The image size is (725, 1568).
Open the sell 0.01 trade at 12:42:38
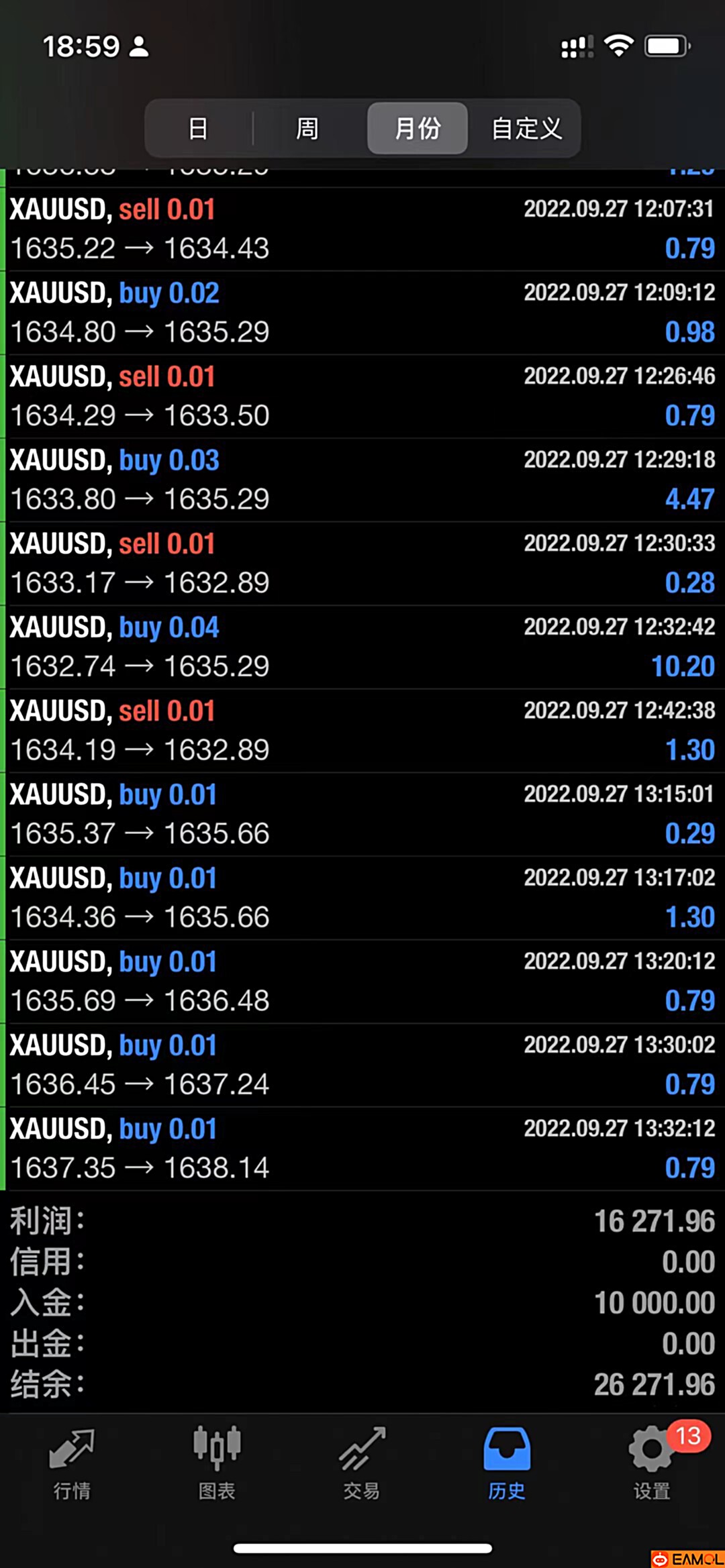point(362,731)
